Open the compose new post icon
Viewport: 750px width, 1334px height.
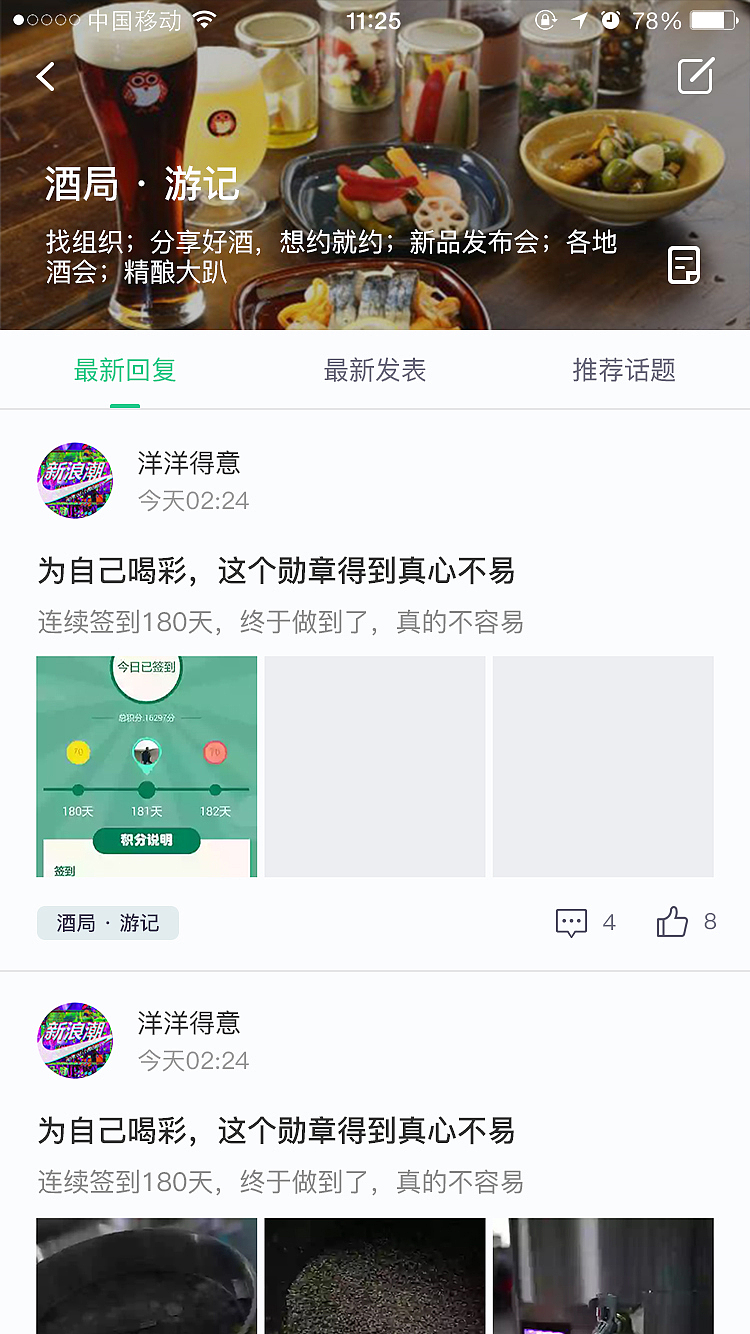[x=697, y=76]
